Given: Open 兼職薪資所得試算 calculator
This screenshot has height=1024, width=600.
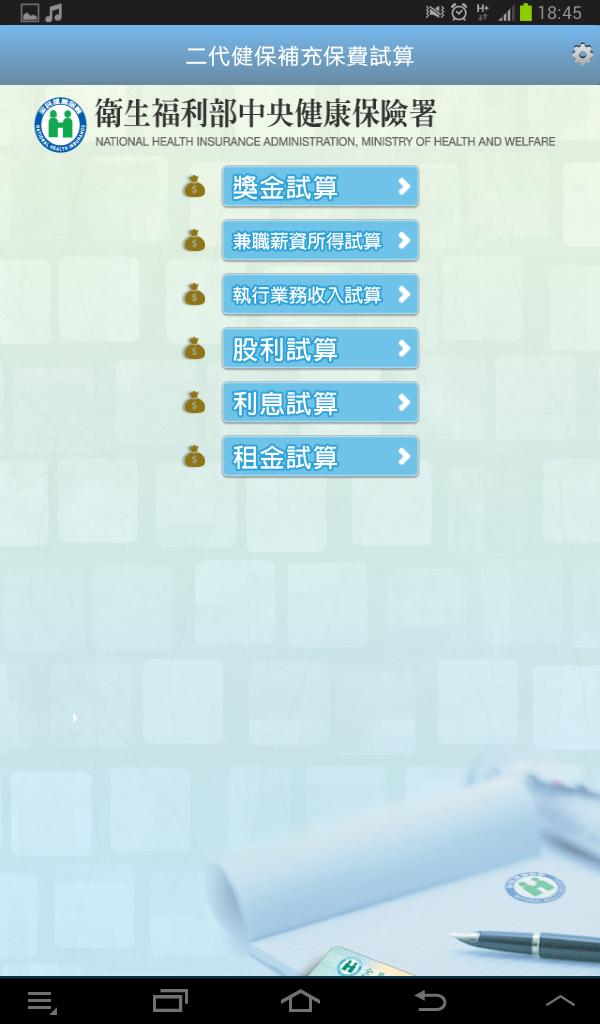Looking at the screenshot, I should pyautogui.click(x=319, y=241).
